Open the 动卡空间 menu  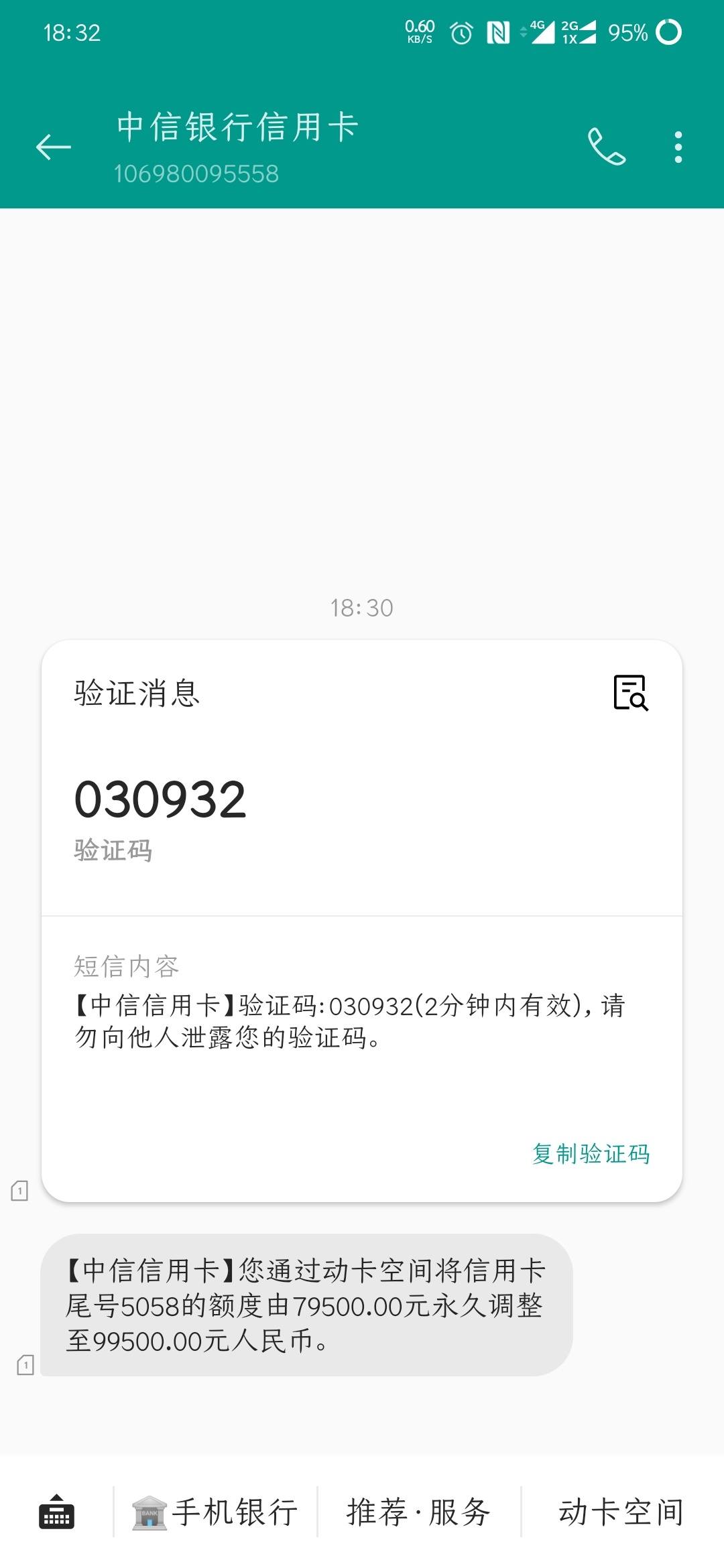622,1512
